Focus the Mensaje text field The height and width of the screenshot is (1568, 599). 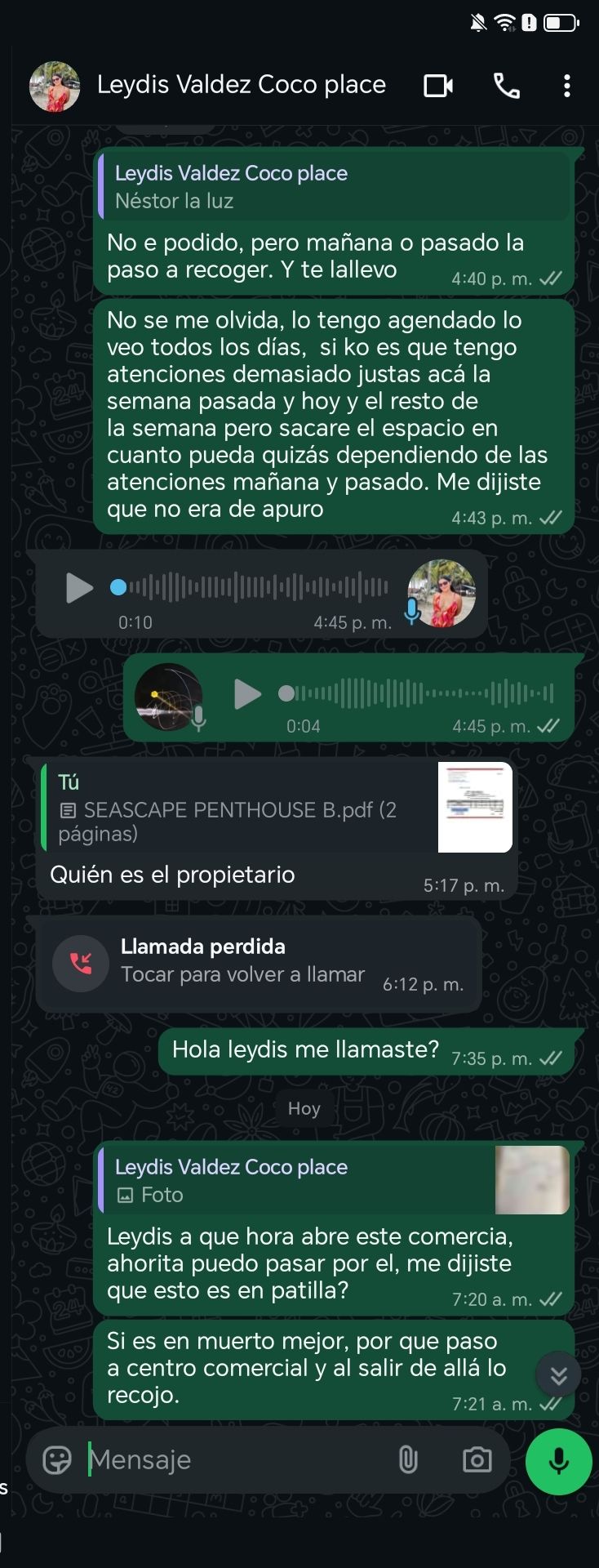[233, 1459]
